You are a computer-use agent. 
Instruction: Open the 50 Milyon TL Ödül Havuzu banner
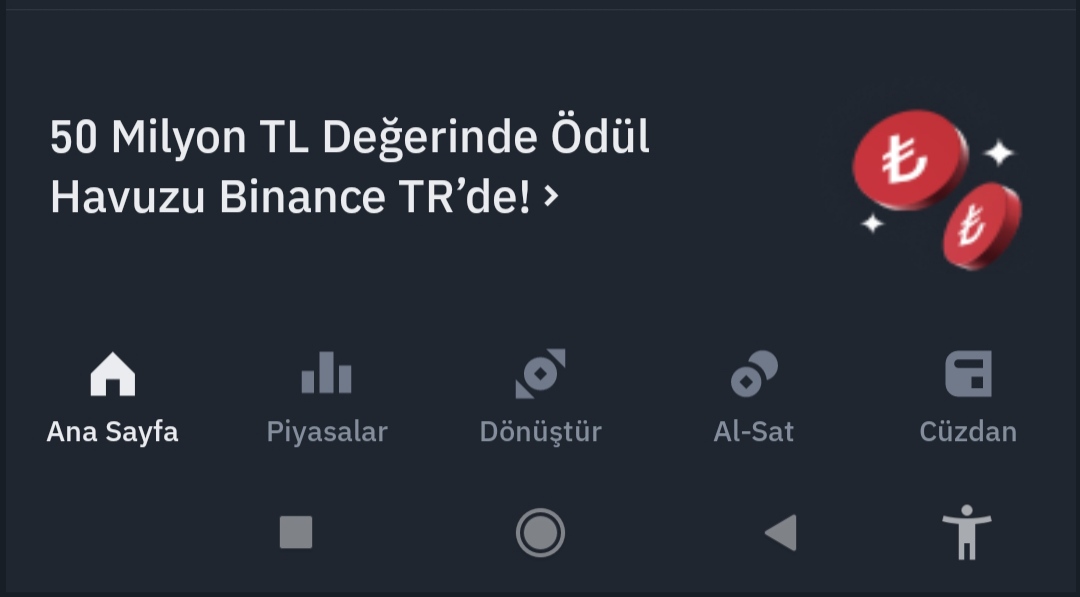tap(350, 167)
